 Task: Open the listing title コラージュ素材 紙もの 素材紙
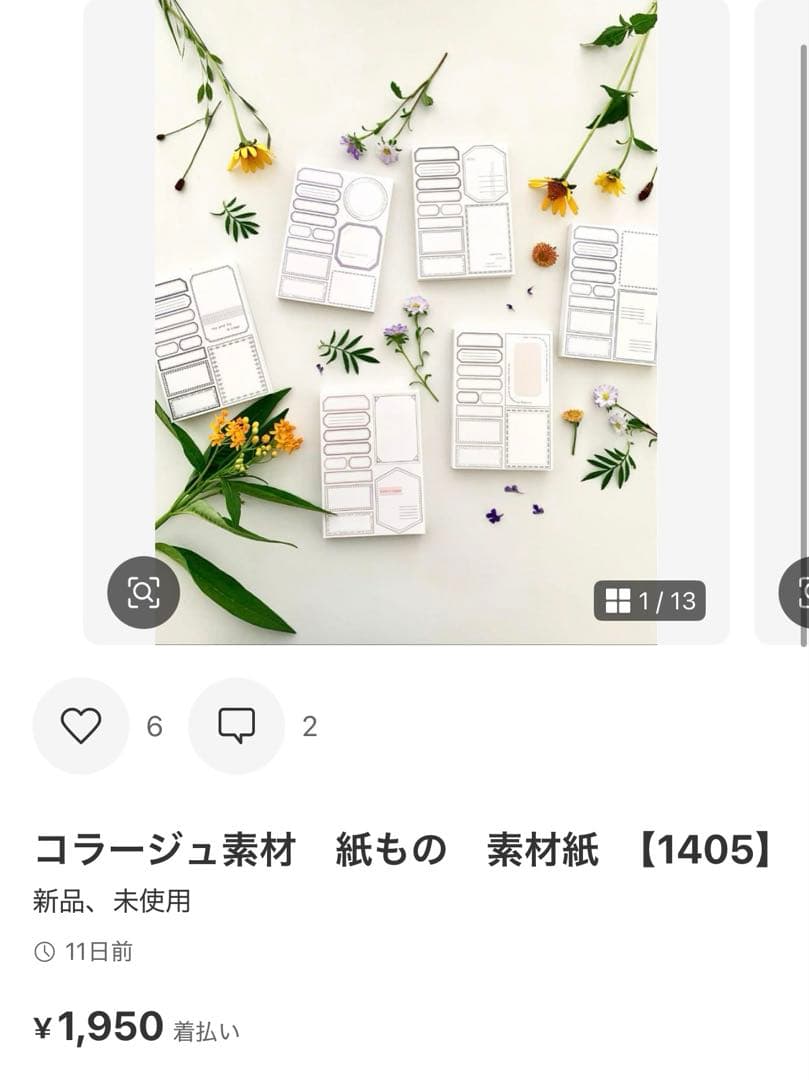pos(400,848)
